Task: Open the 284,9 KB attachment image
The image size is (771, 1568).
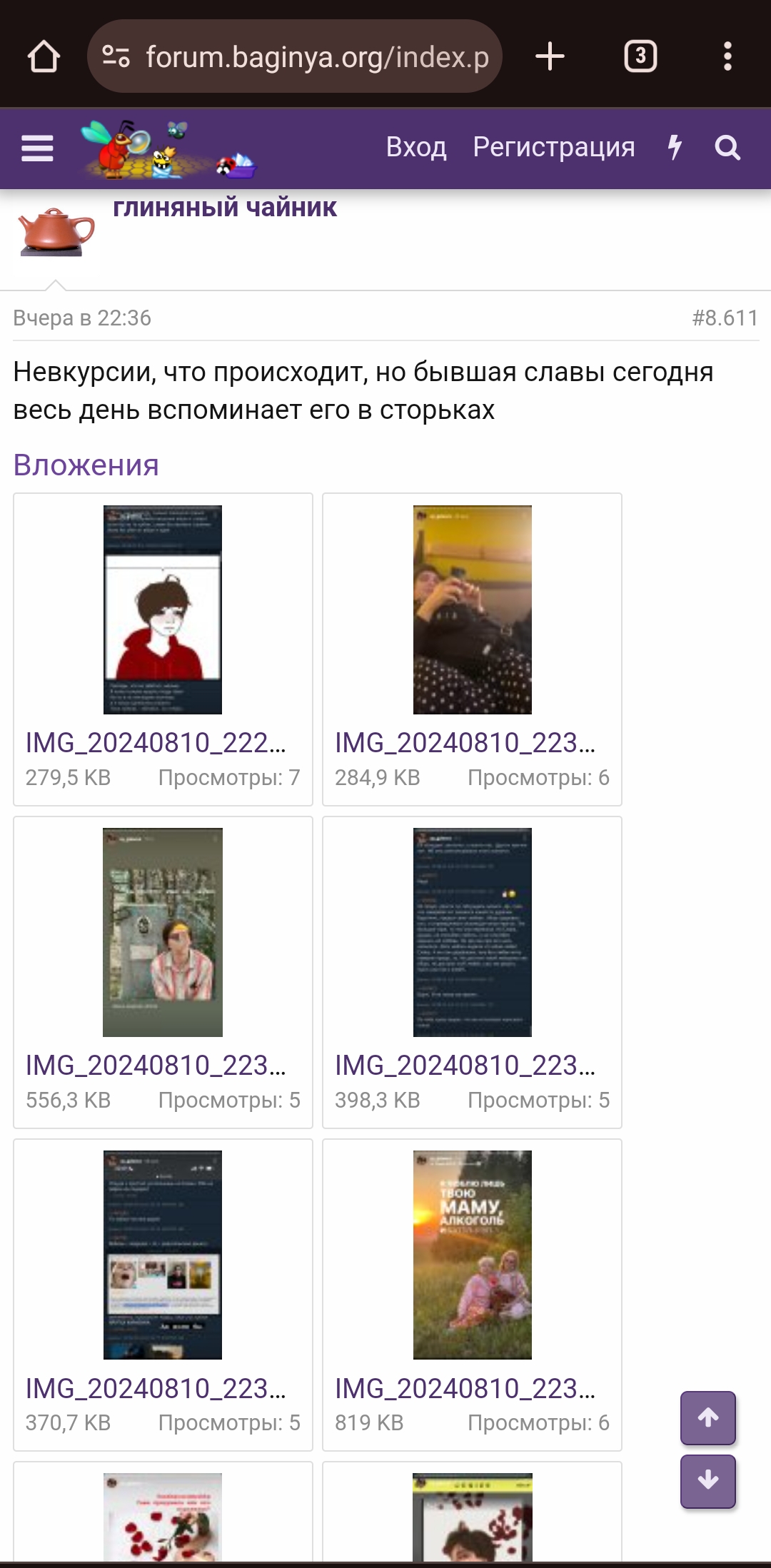Action: coord(473,610)
